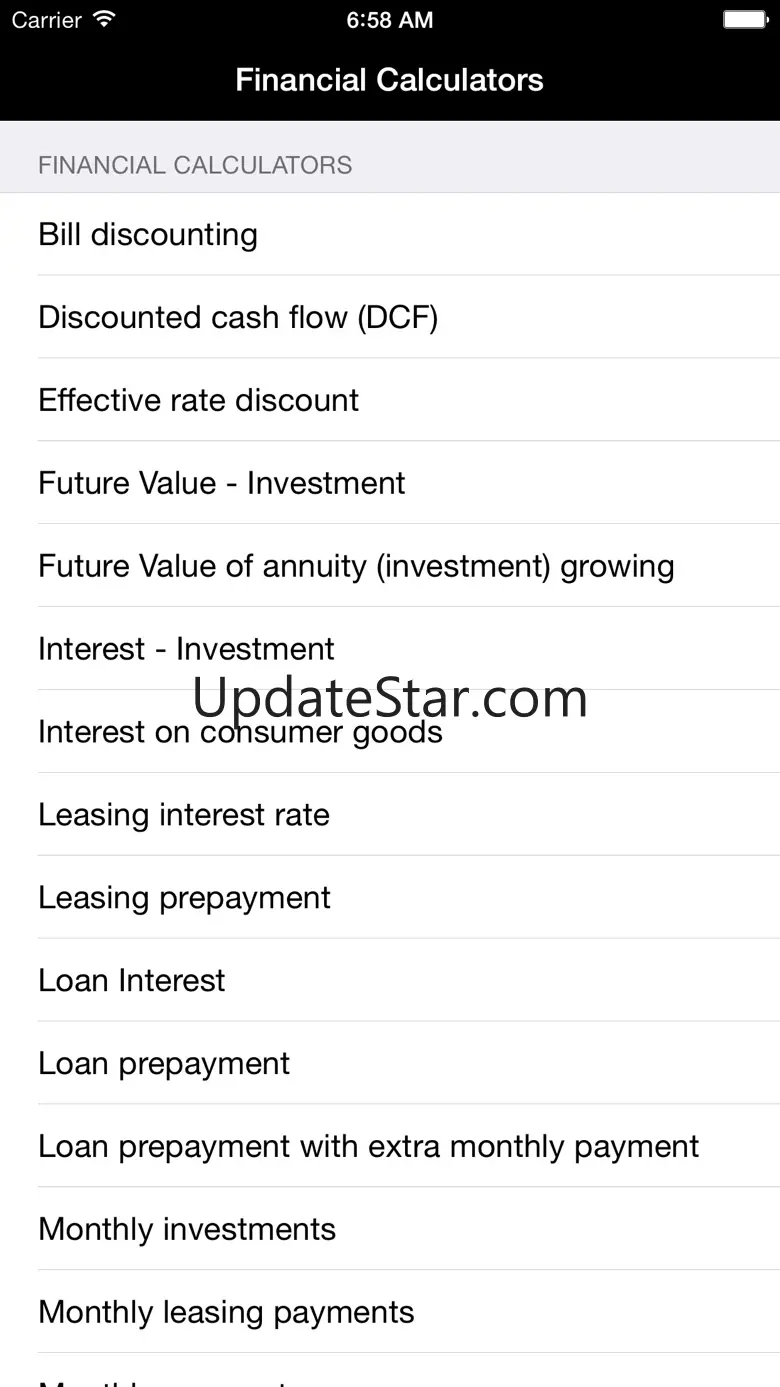780x1387 pixels.
Task: Open Interest on consumer goods
Action: tap(240, 733)
